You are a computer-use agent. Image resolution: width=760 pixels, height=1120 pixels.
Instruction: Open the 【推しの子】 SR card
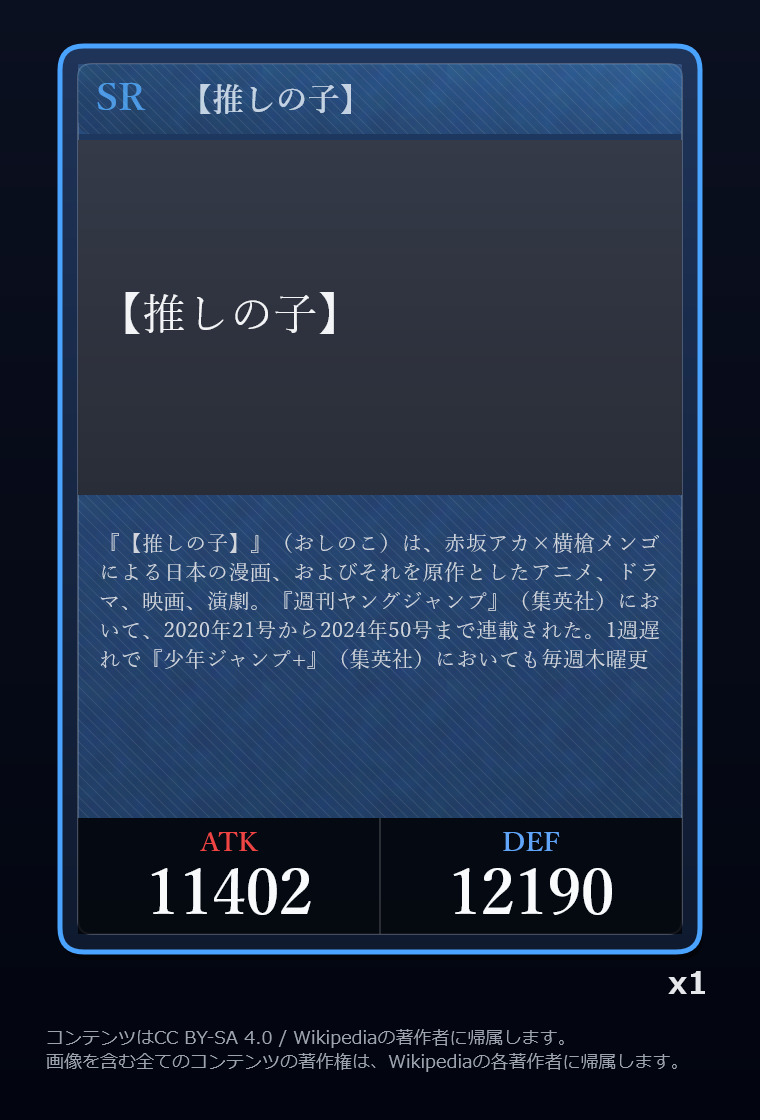point(379,499)
